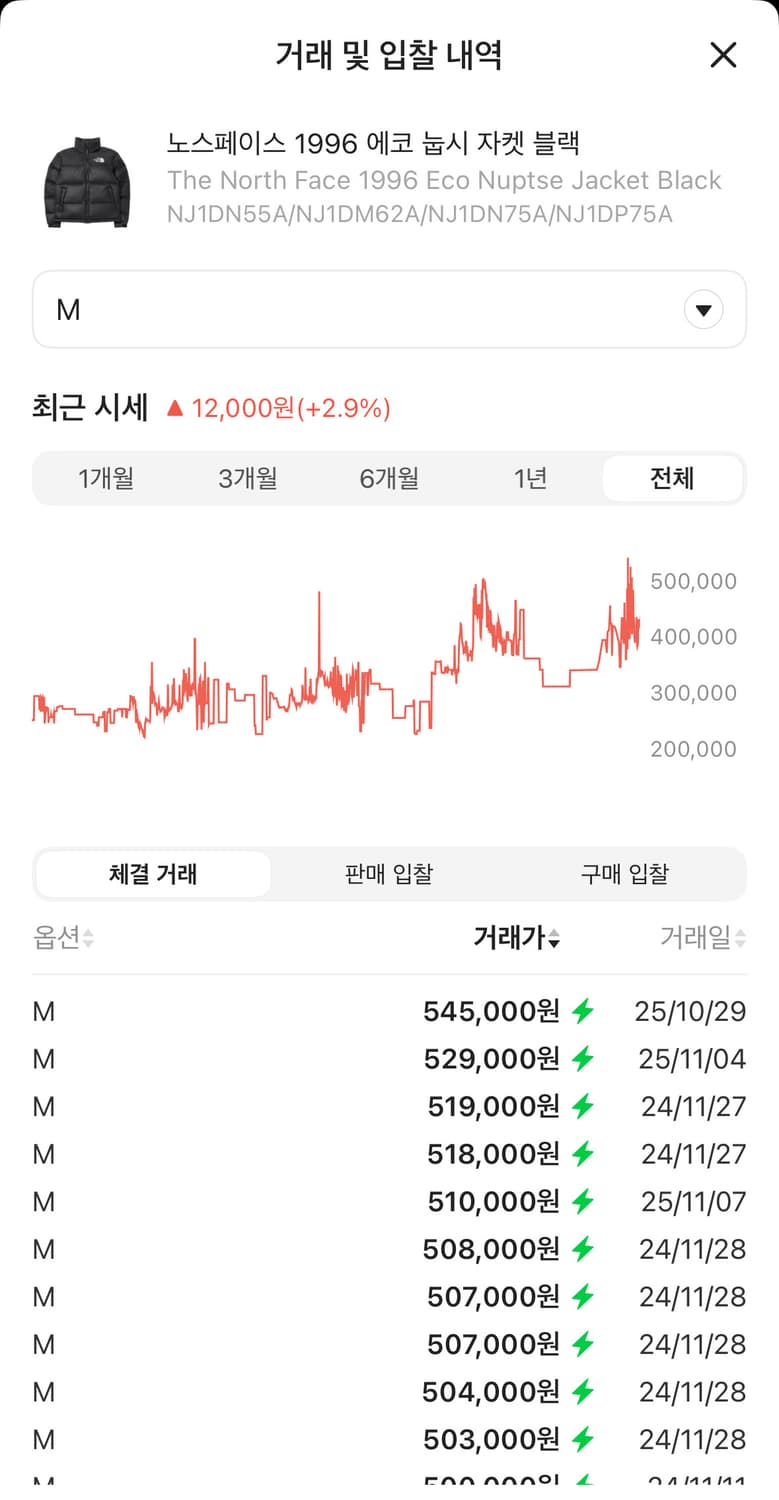Screen dimensions: 779x1500
Task: View the 6개월 price history
Action: [x=389, y=478]
